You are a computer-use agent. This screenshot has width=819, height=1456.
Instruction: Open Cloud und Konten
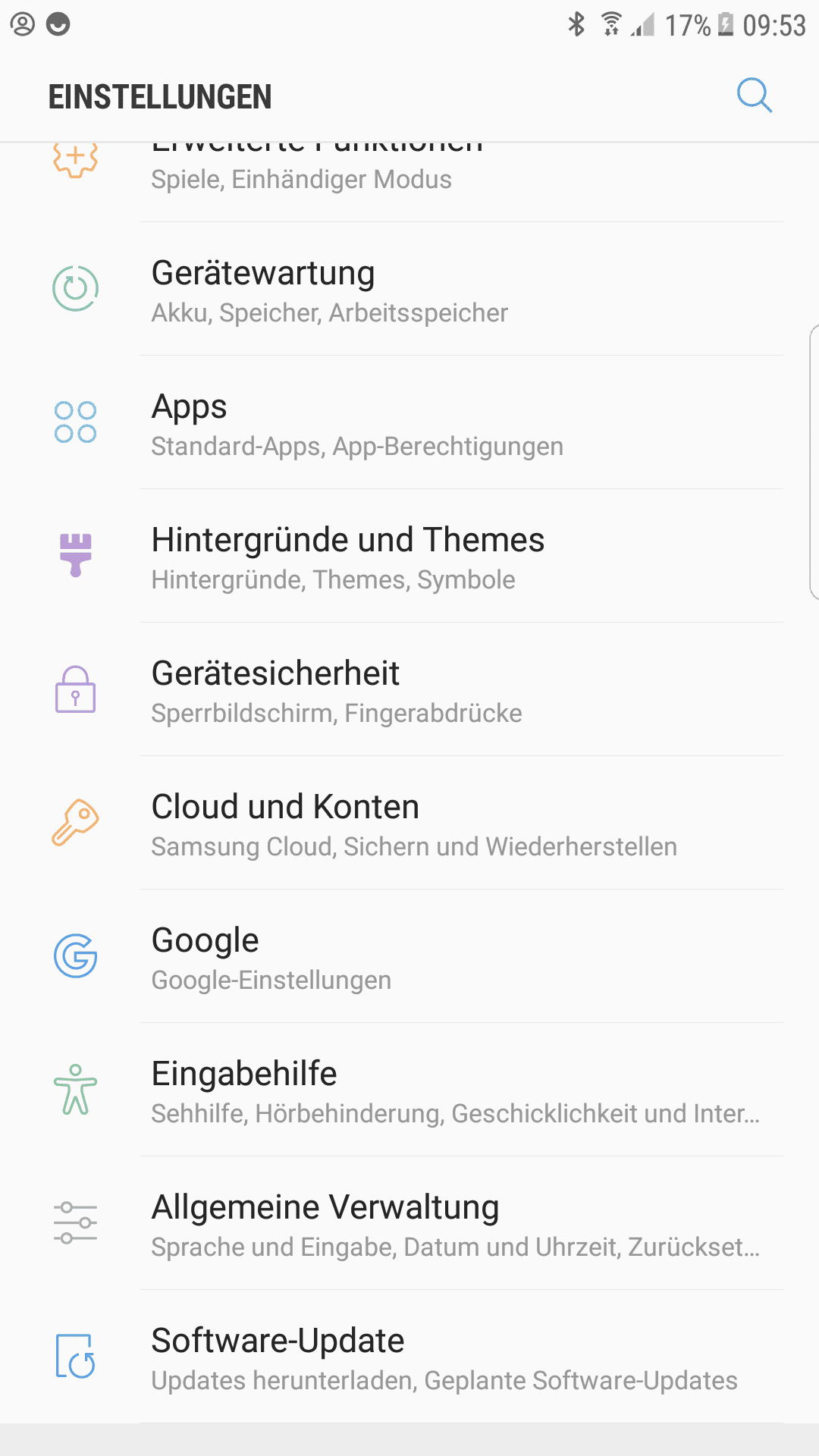409,824
